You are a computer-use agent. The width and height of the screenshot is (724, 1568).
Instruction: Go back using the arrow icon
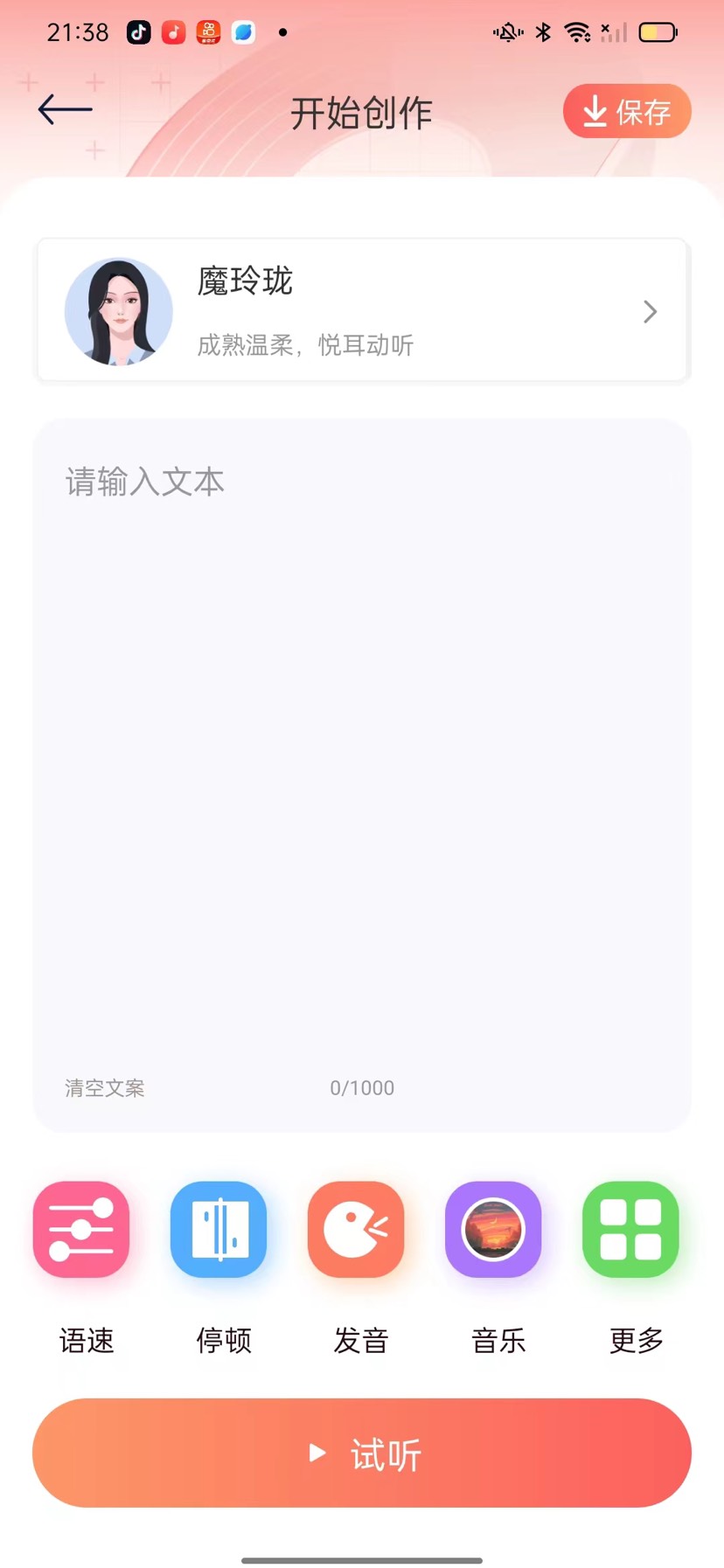click(66, 110)
